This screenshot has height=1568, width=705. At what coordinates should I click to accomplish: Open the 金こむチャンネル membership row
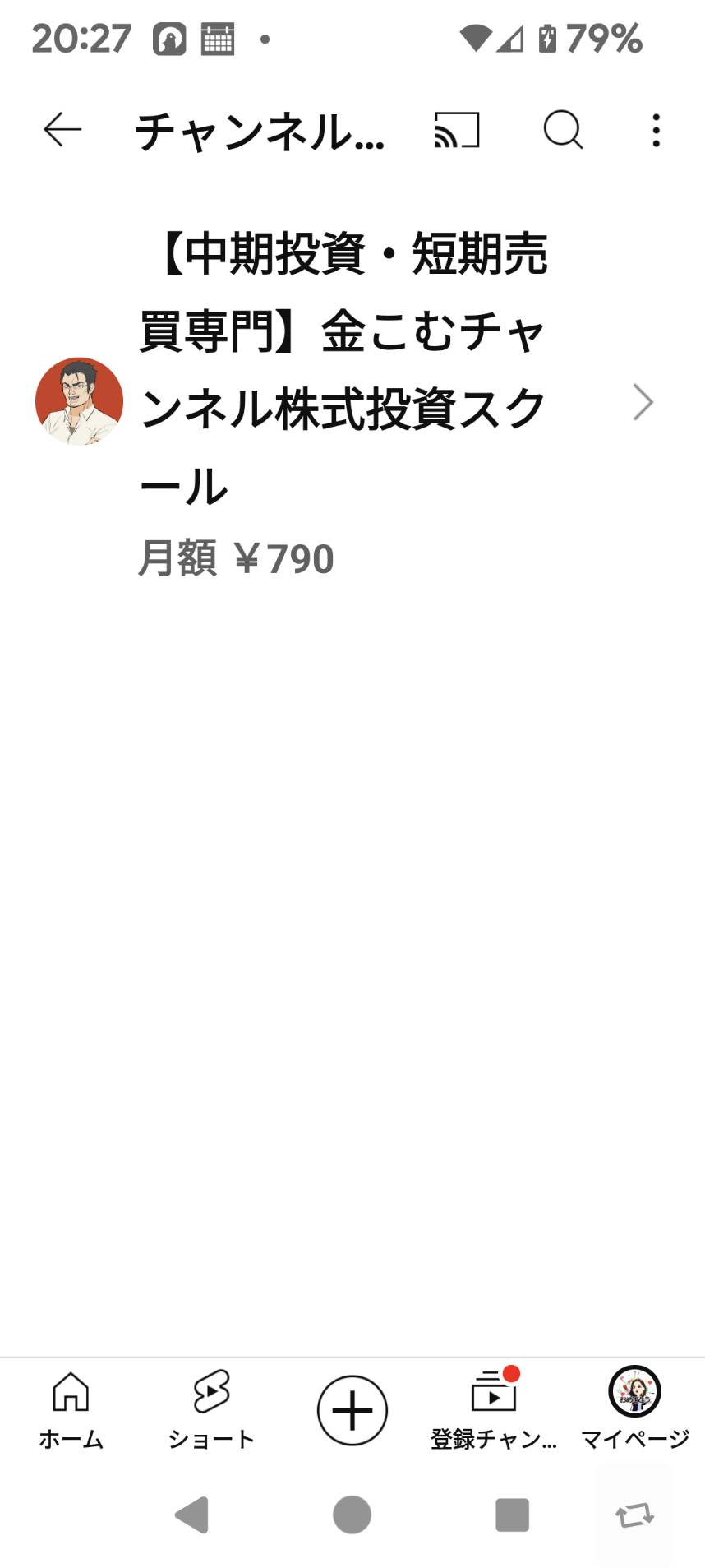352,402
